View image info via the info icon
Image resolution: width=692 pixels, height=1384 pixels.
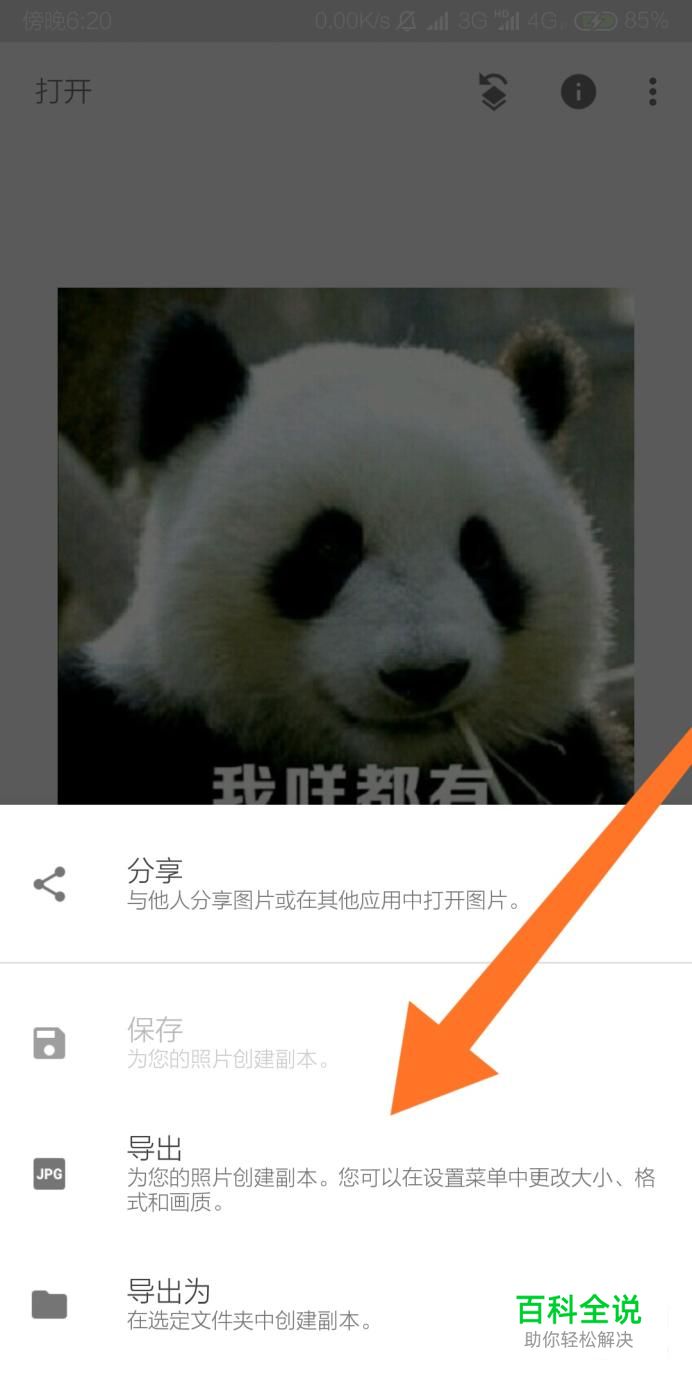[x=578, y=92]
